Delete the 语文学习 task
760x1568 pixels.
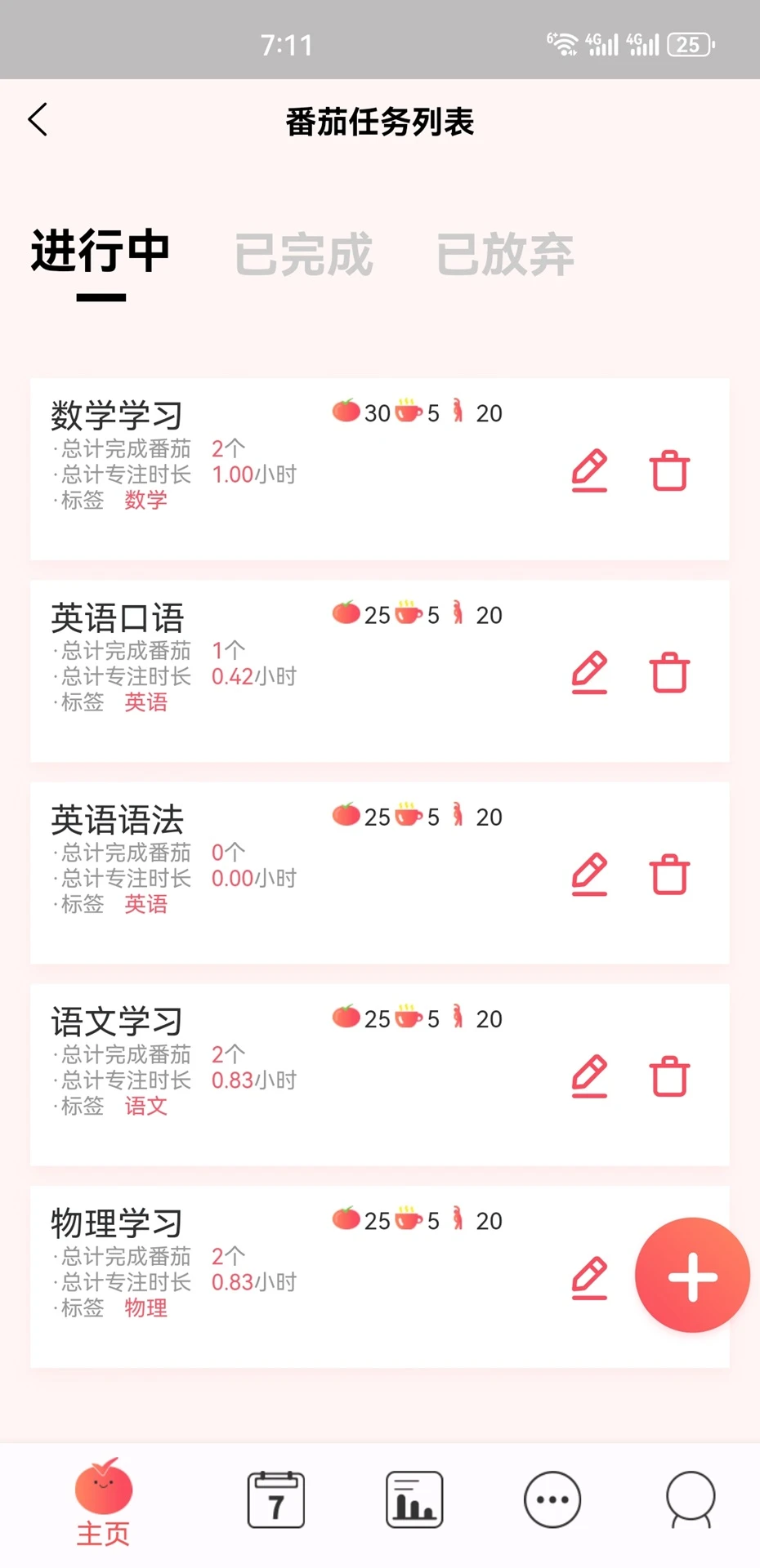[669, 1076]
